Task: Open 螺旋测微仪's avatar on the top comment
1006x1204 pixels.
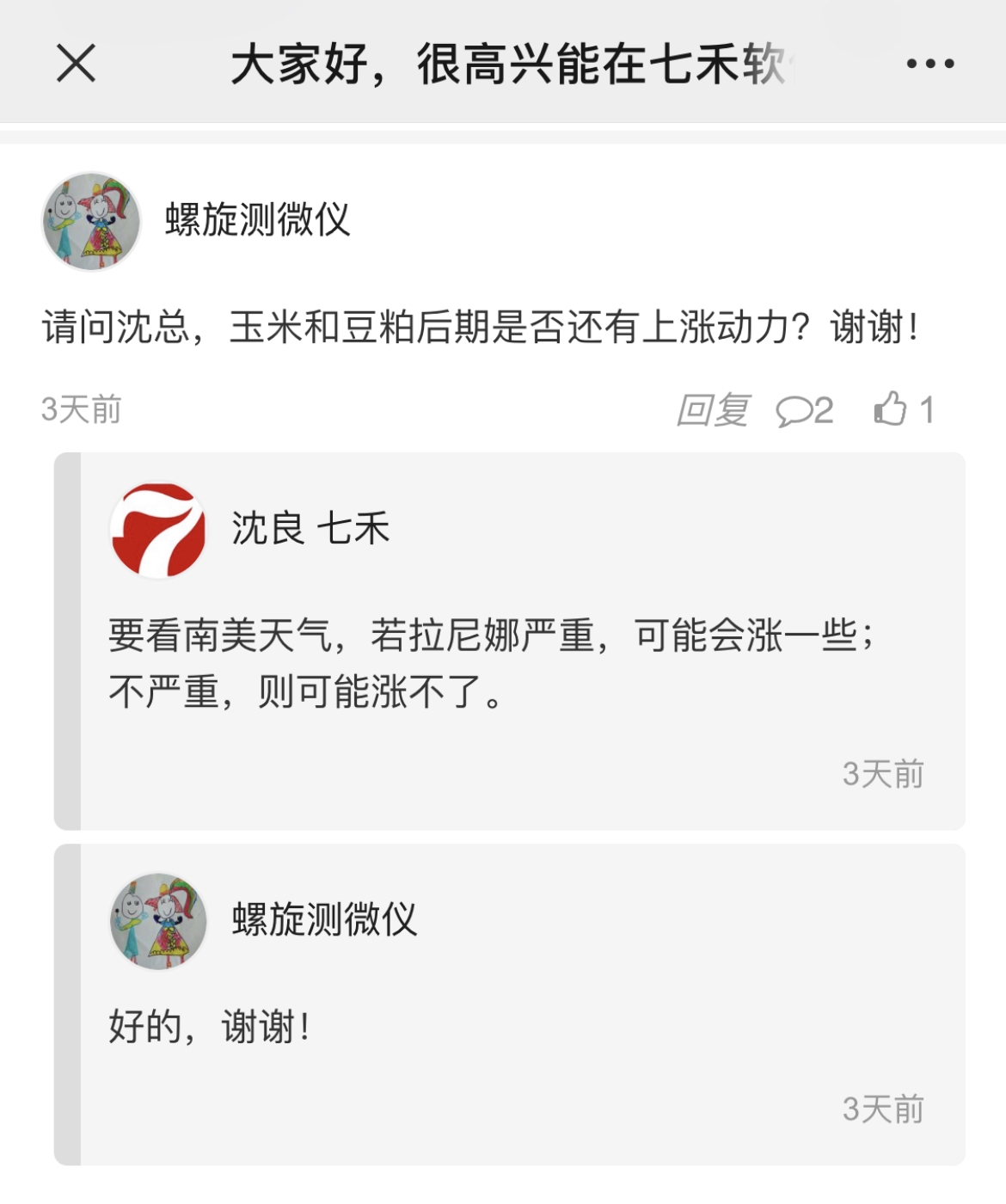Action: click(92, 221)
